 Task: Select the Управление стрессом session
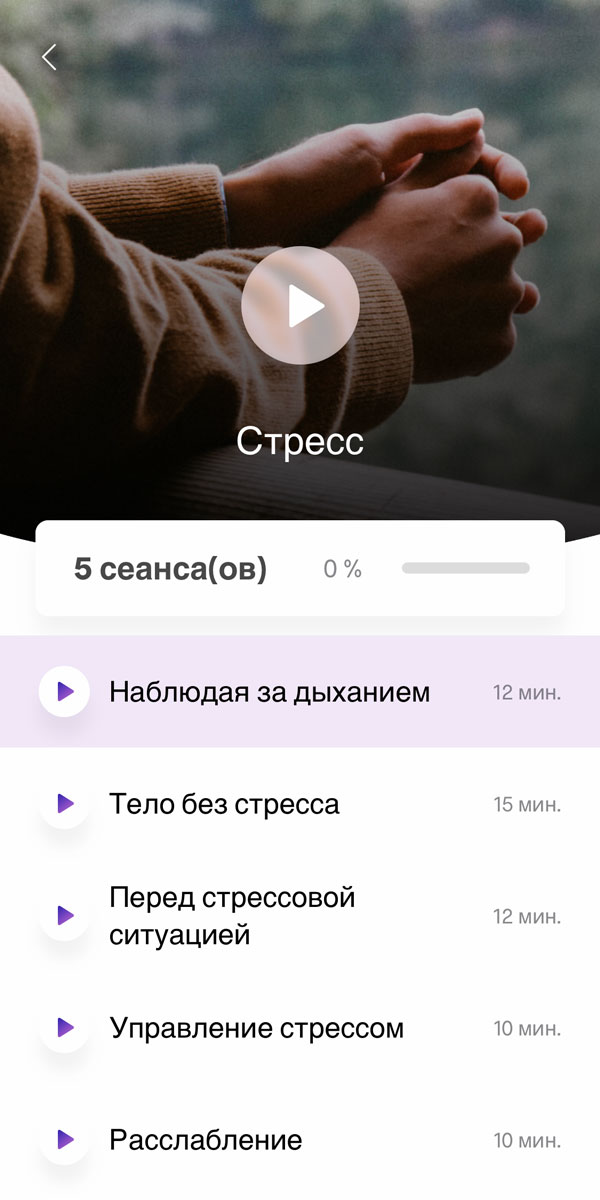click(x=256, y=1028)
